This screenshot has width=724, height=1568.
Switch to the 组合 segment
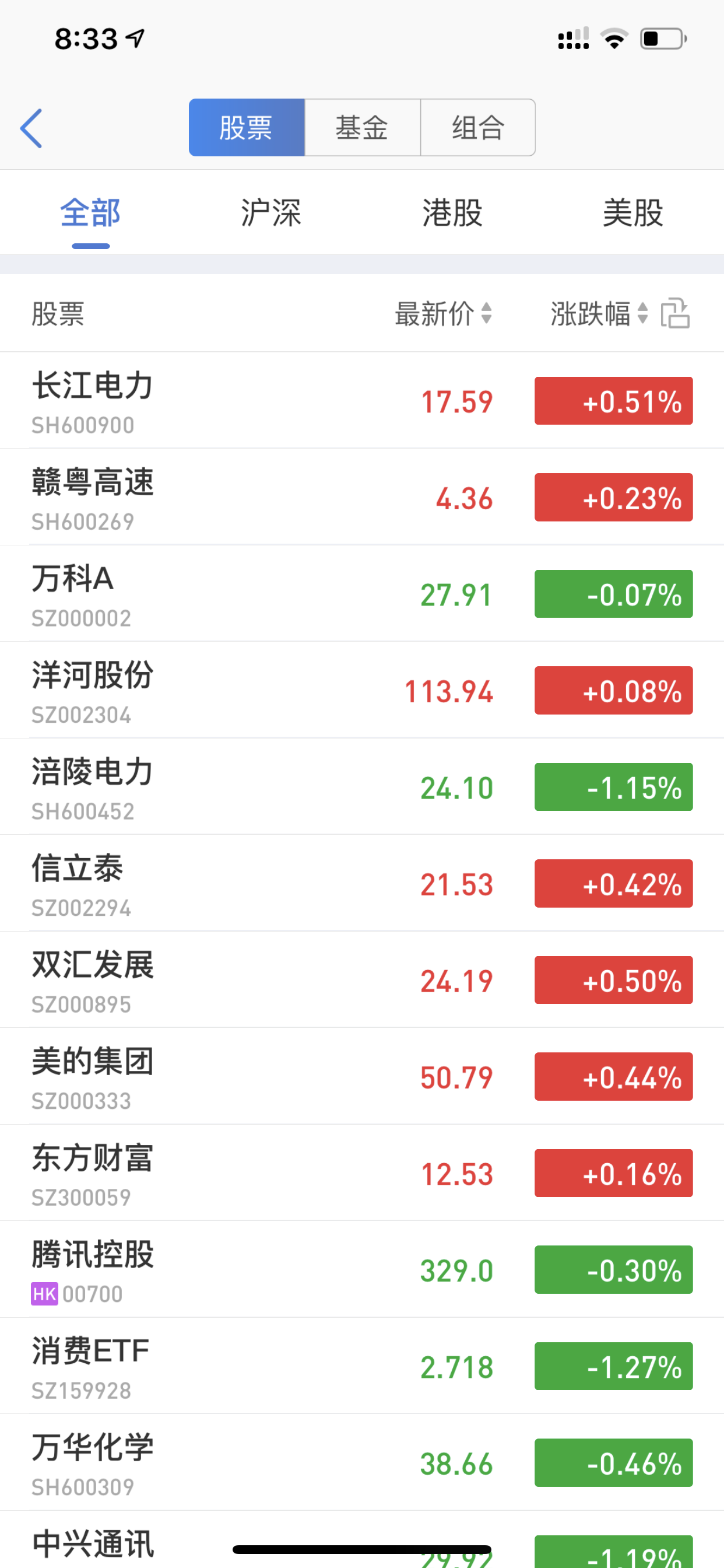477,128
